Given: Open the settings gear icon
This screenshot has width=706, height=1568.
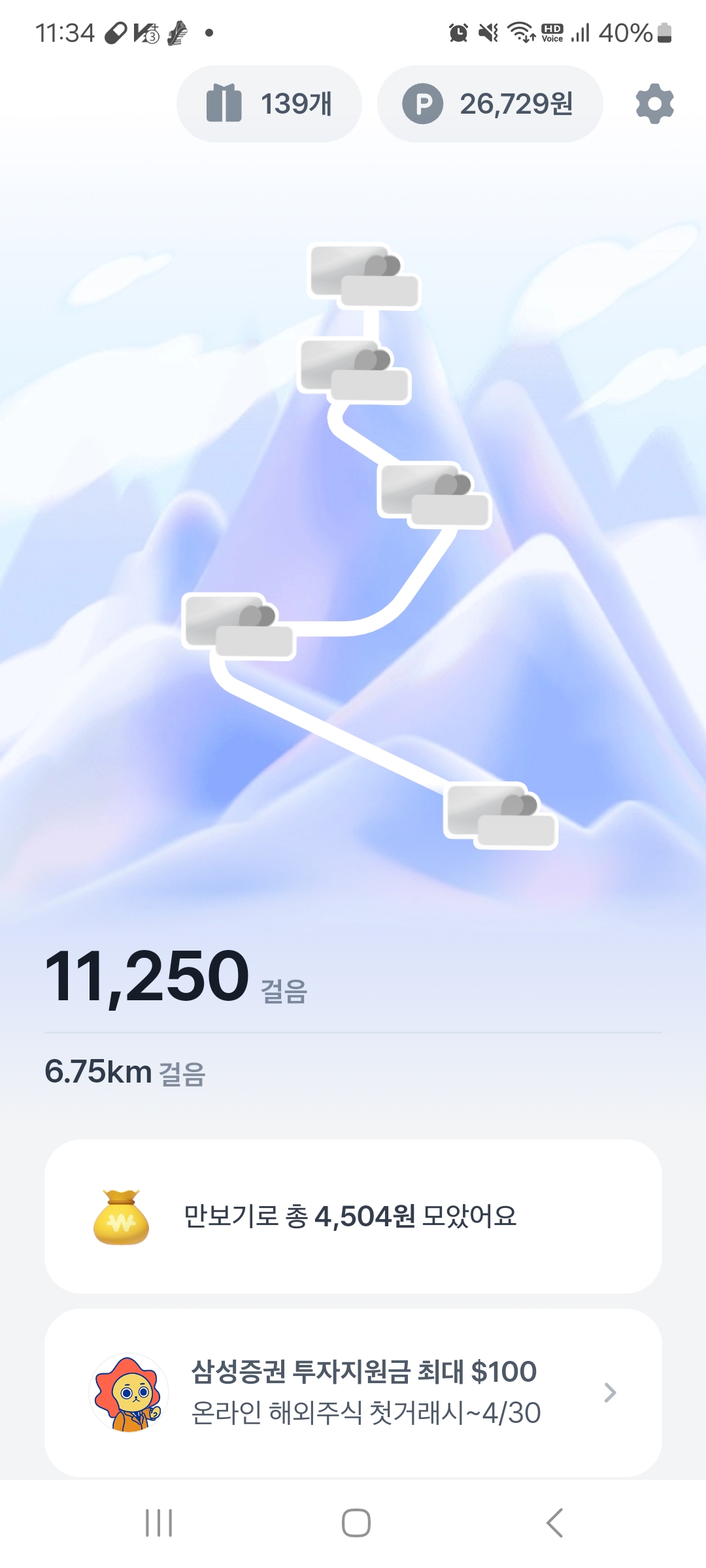Looking at the screenshot, I should point(654,104).
